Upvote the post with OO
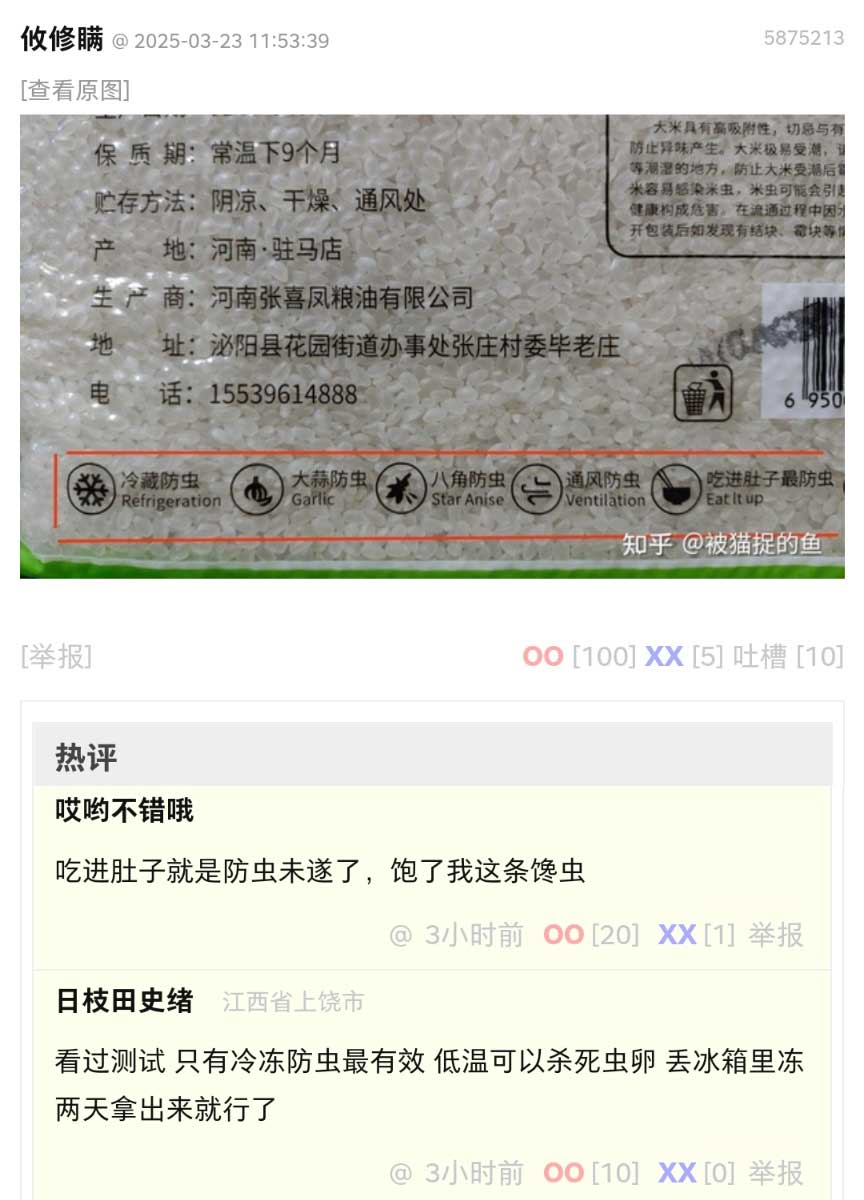The image size is (864, 1200). click(x=543, y=657)
